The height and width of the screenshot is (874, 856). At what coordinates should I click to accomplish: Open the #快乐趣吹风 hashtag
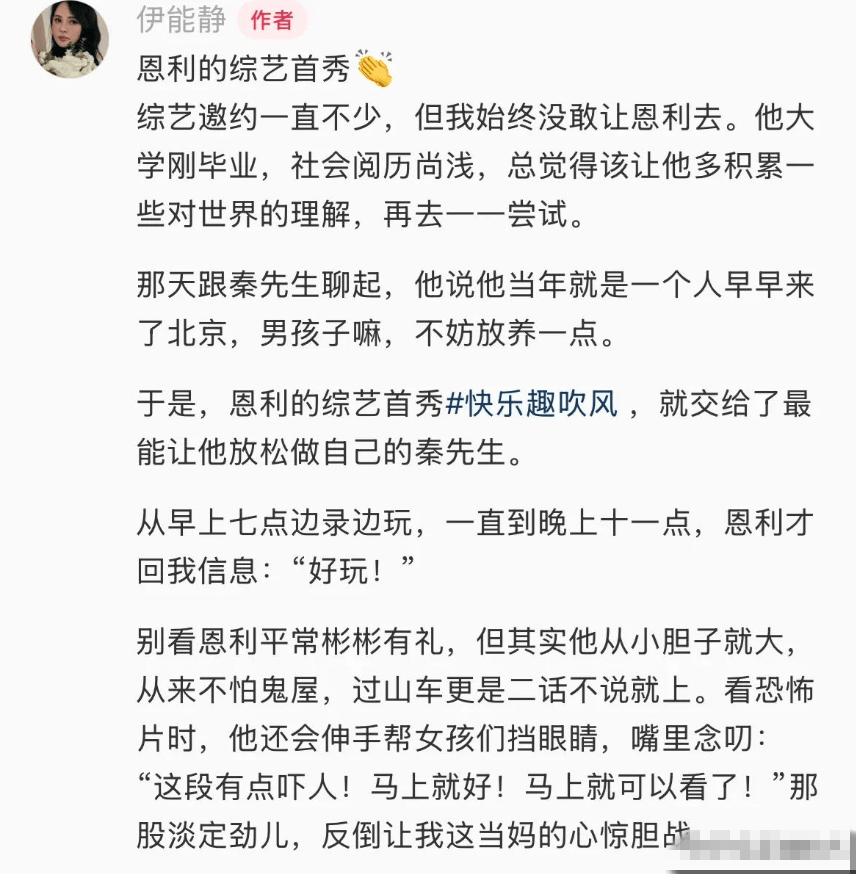point(531,406)
